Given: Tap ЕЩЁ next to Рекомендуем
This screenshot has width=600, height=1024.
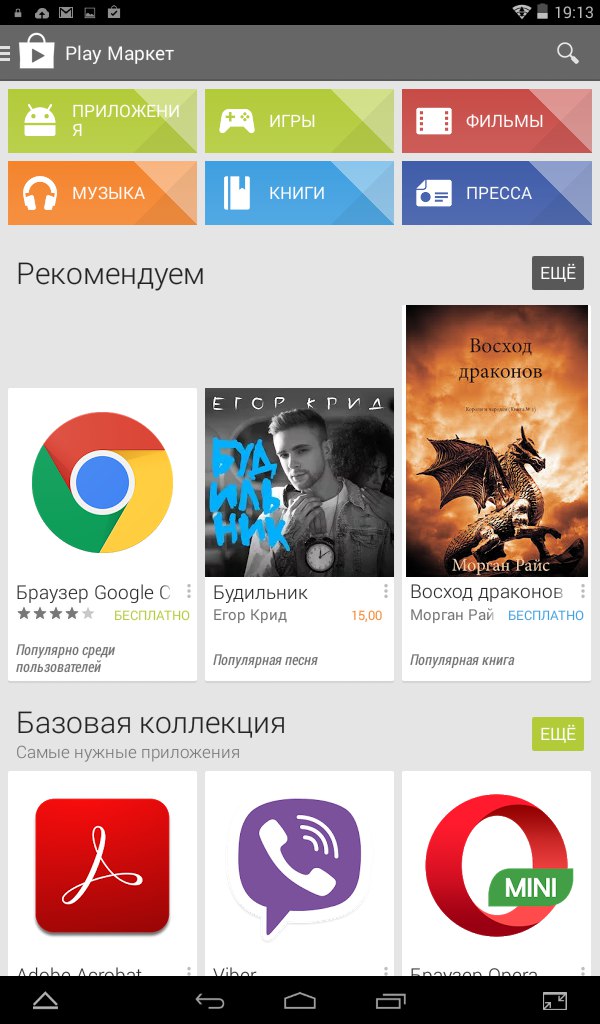Looking at the screenshot, I should 557,273.
